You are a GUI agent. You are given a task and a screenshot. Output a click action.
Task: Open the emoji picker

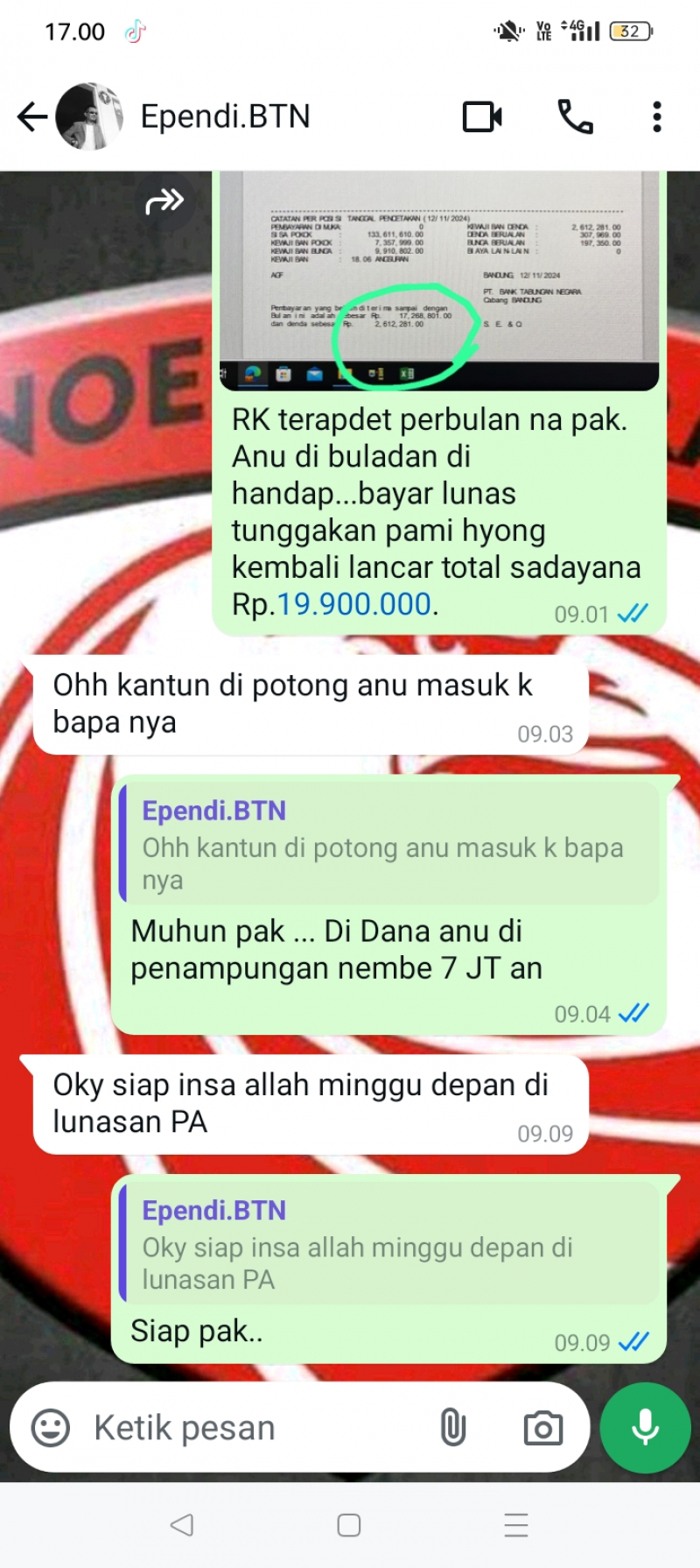[51, 1428]
